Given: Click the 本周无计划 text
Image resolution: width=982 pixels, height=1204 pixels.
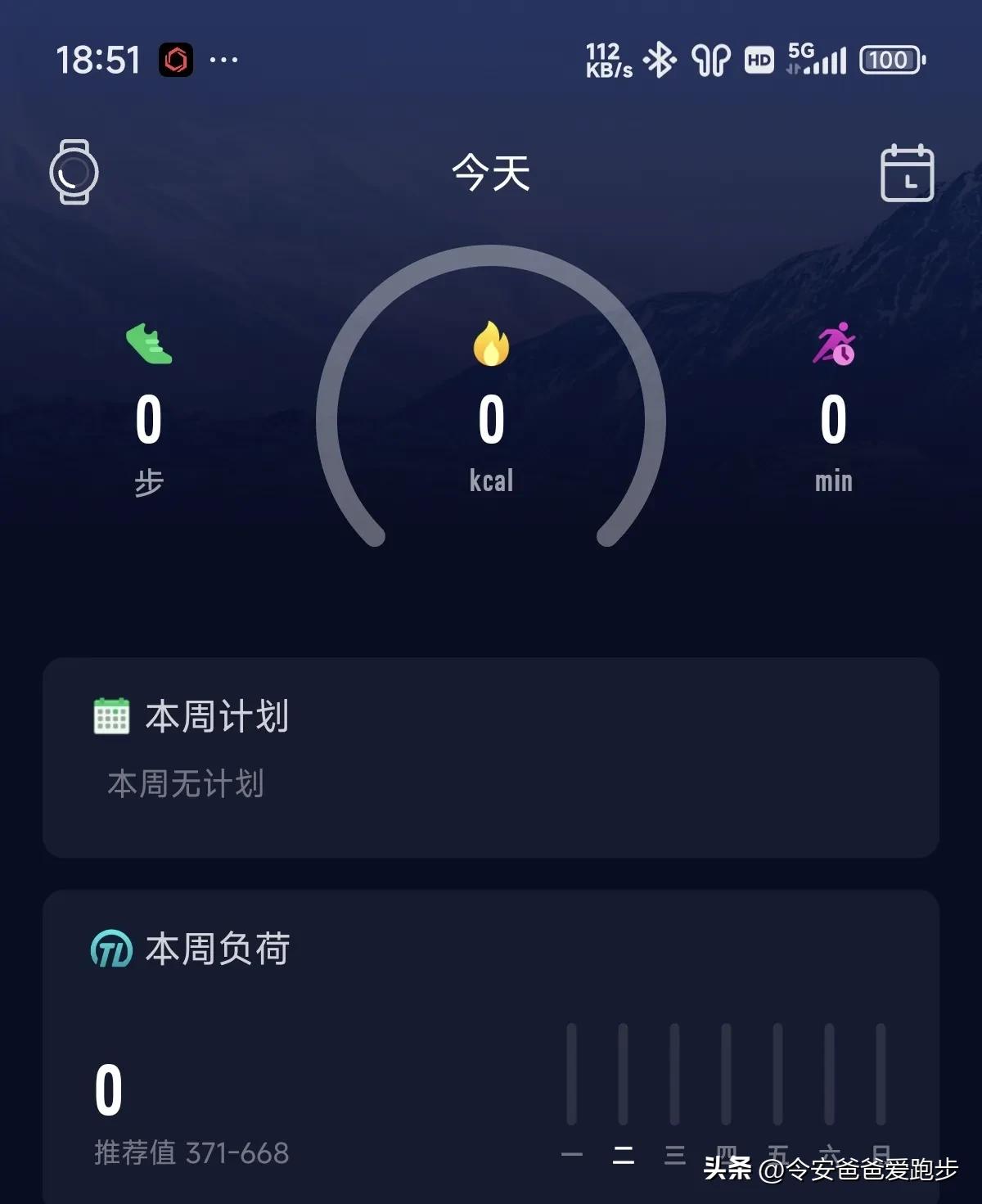Looking at the screenshot, I should [187, 782].
